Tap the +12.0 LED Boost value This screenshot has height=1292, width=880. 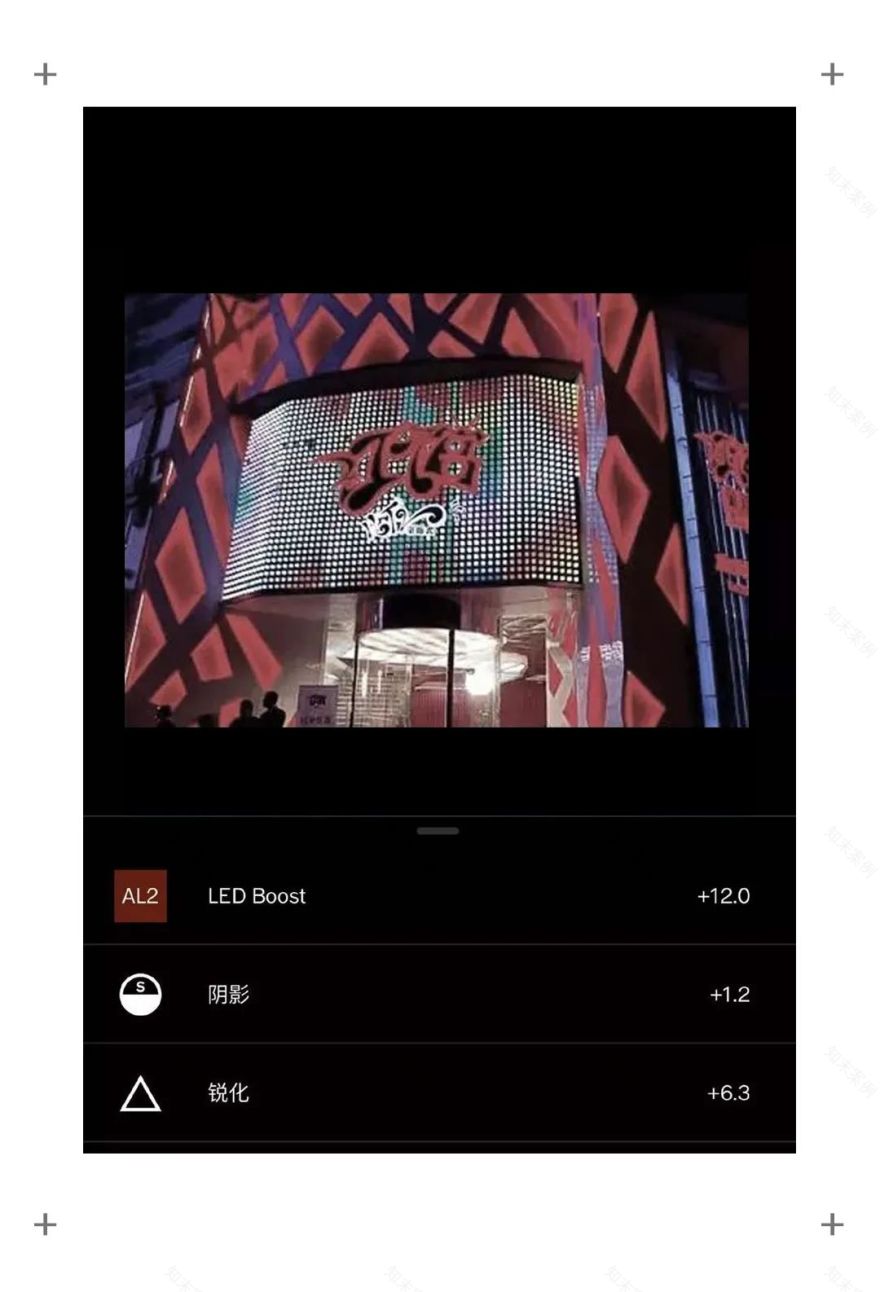723,896
